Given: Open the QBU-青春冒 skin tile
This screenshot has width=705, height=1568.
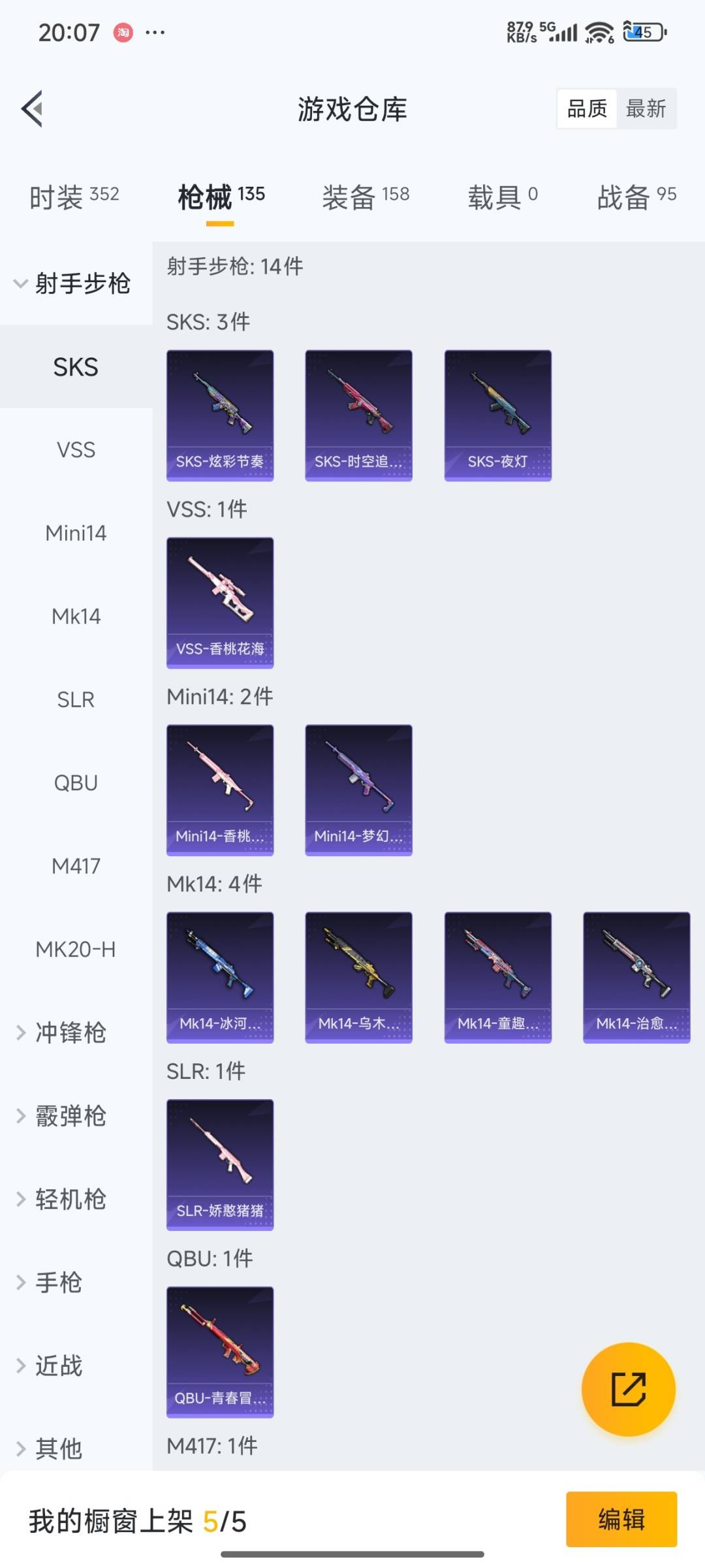Looking at the screenshot, I should pos(220,1352).
